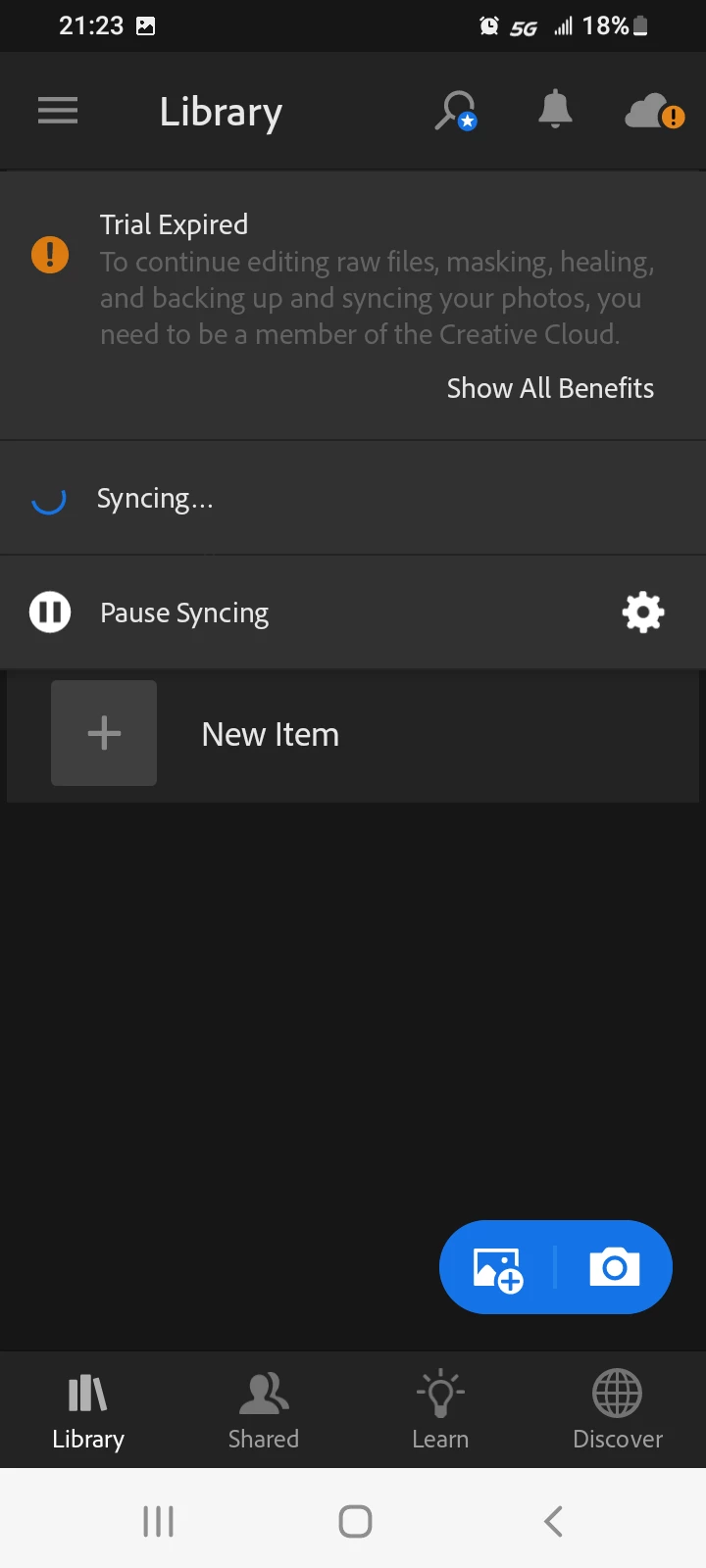
Task: Go back using system navigation
Action: (x=553, y=1521)
